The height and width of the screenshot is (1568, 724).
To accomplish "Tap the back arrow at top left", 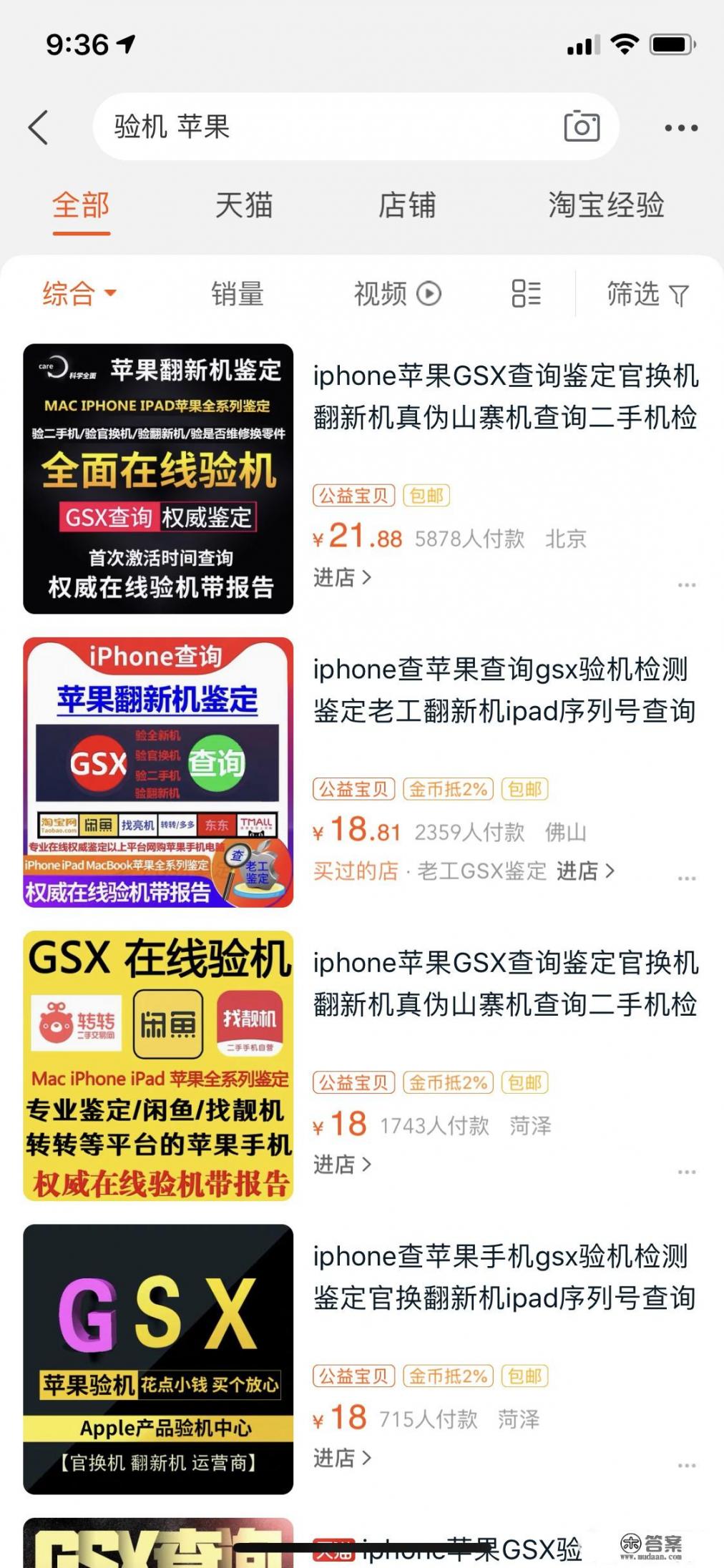I will tap(39, 127).
